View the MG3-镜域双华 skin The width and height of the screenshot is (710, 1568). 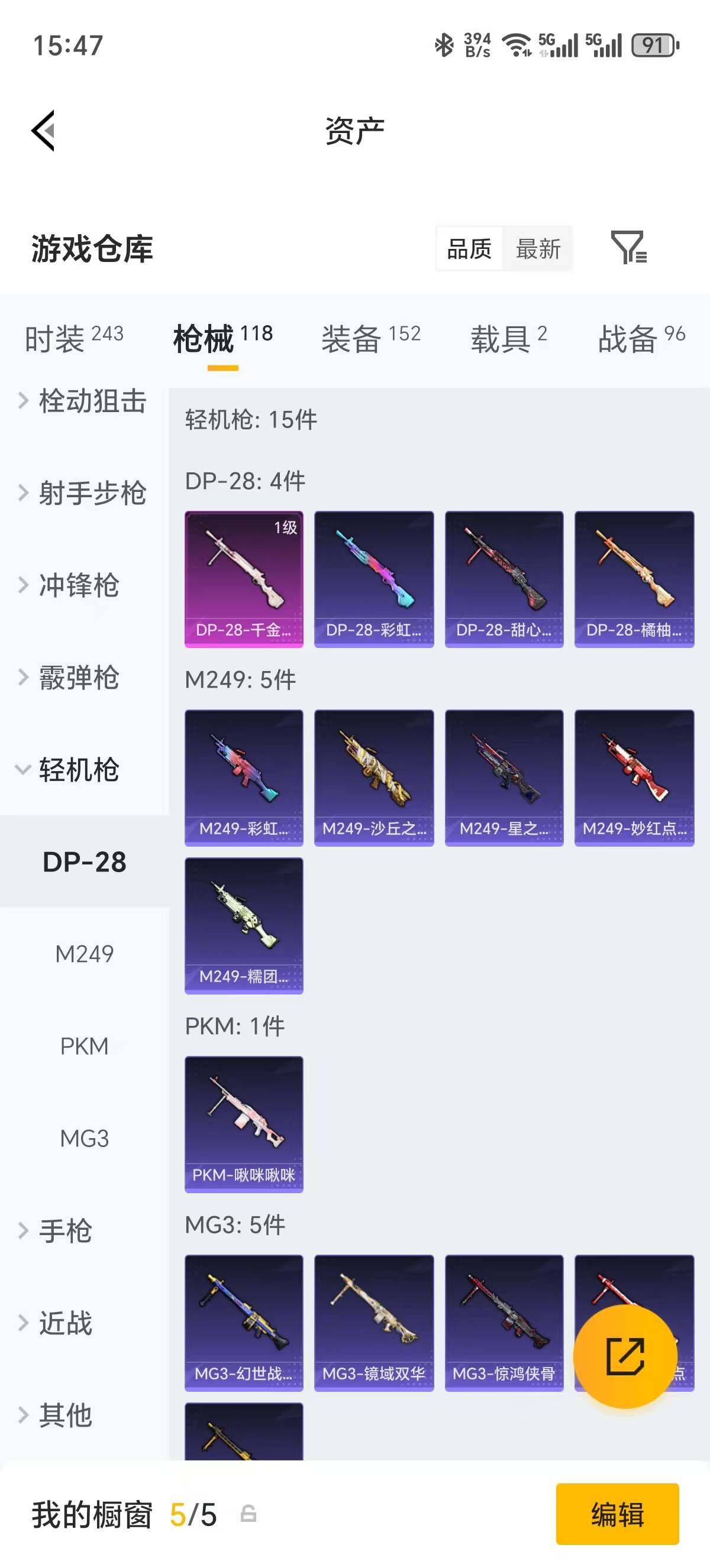374,1322
